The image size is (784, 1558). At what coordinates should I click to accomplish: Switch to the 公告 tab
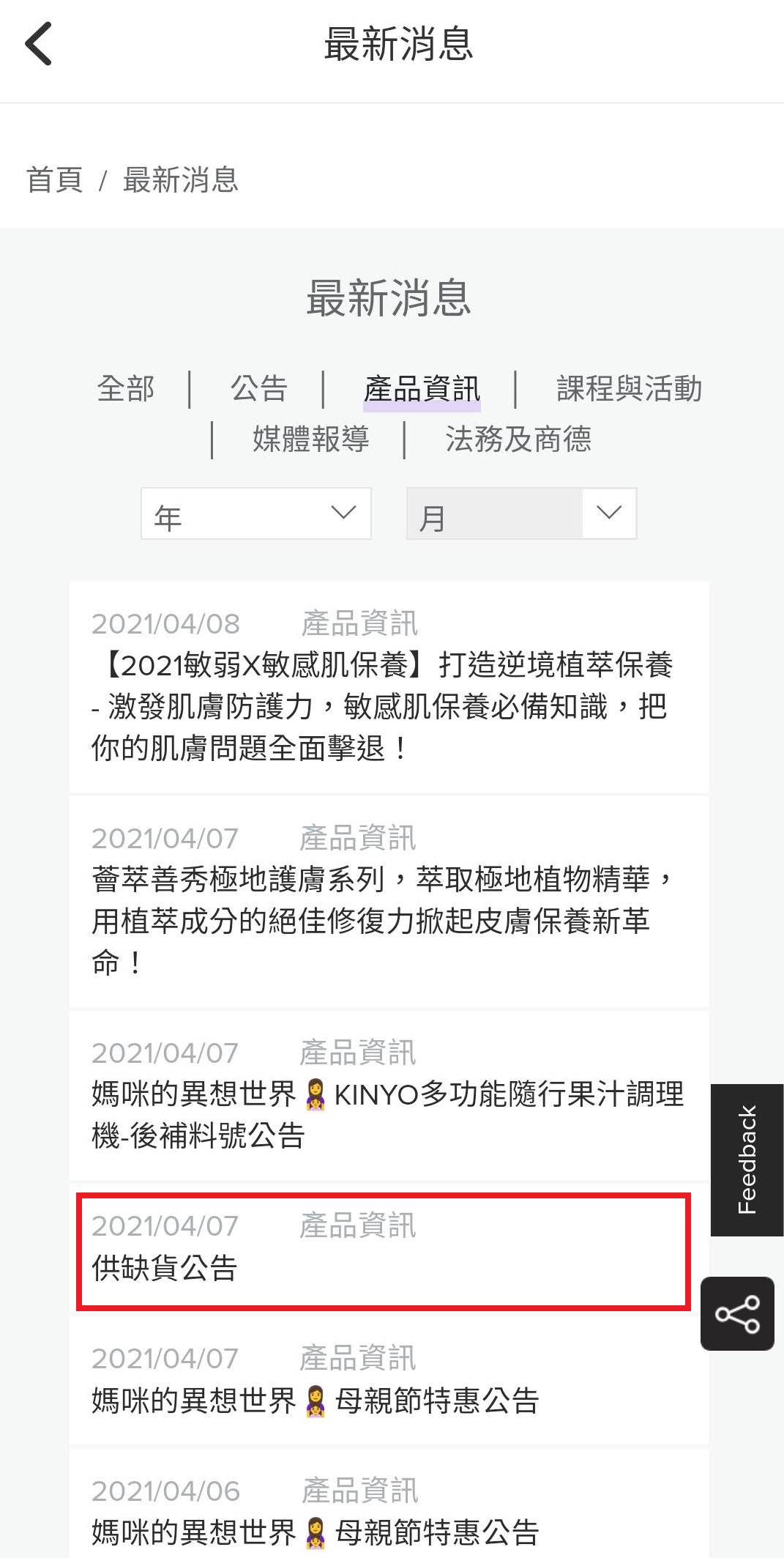pyautogui.click(x=259, y=388)
